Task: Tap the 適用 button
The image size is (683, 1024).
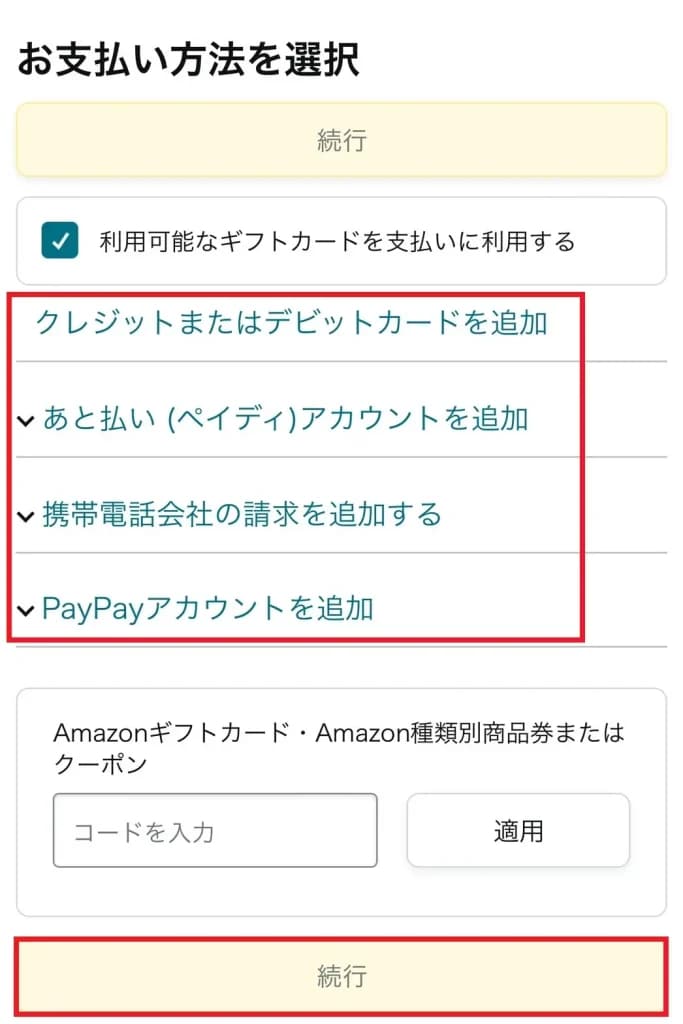Action: coord(518,831)
